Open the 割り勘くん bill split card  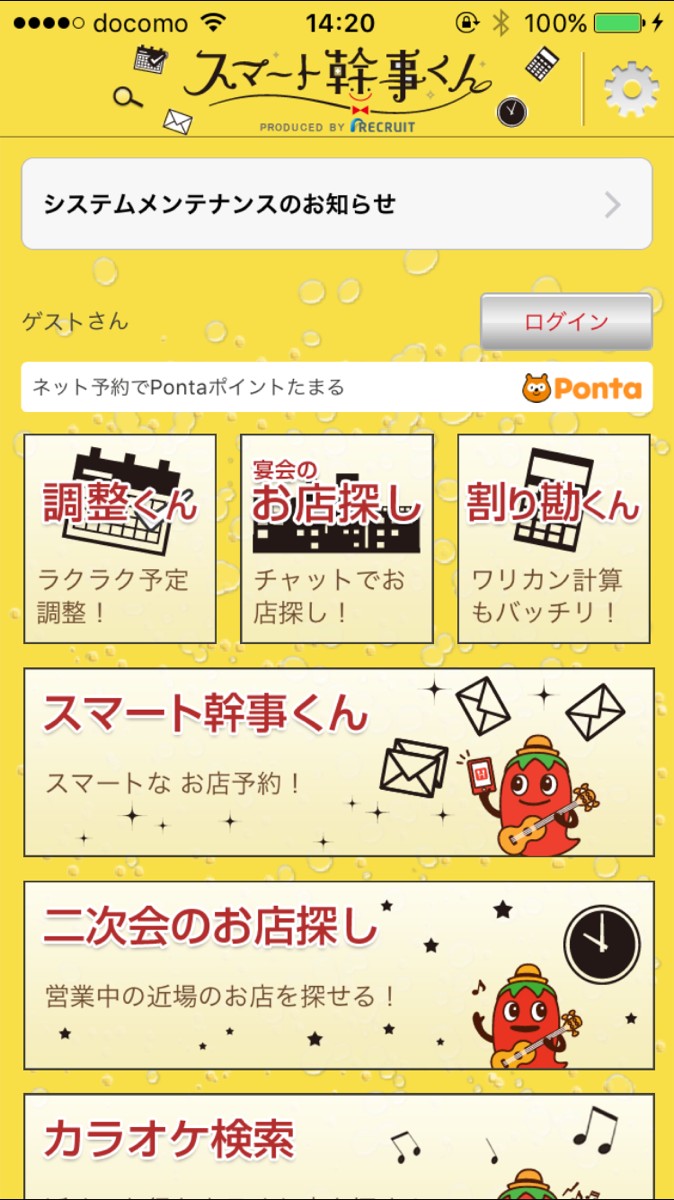point(553,538)
